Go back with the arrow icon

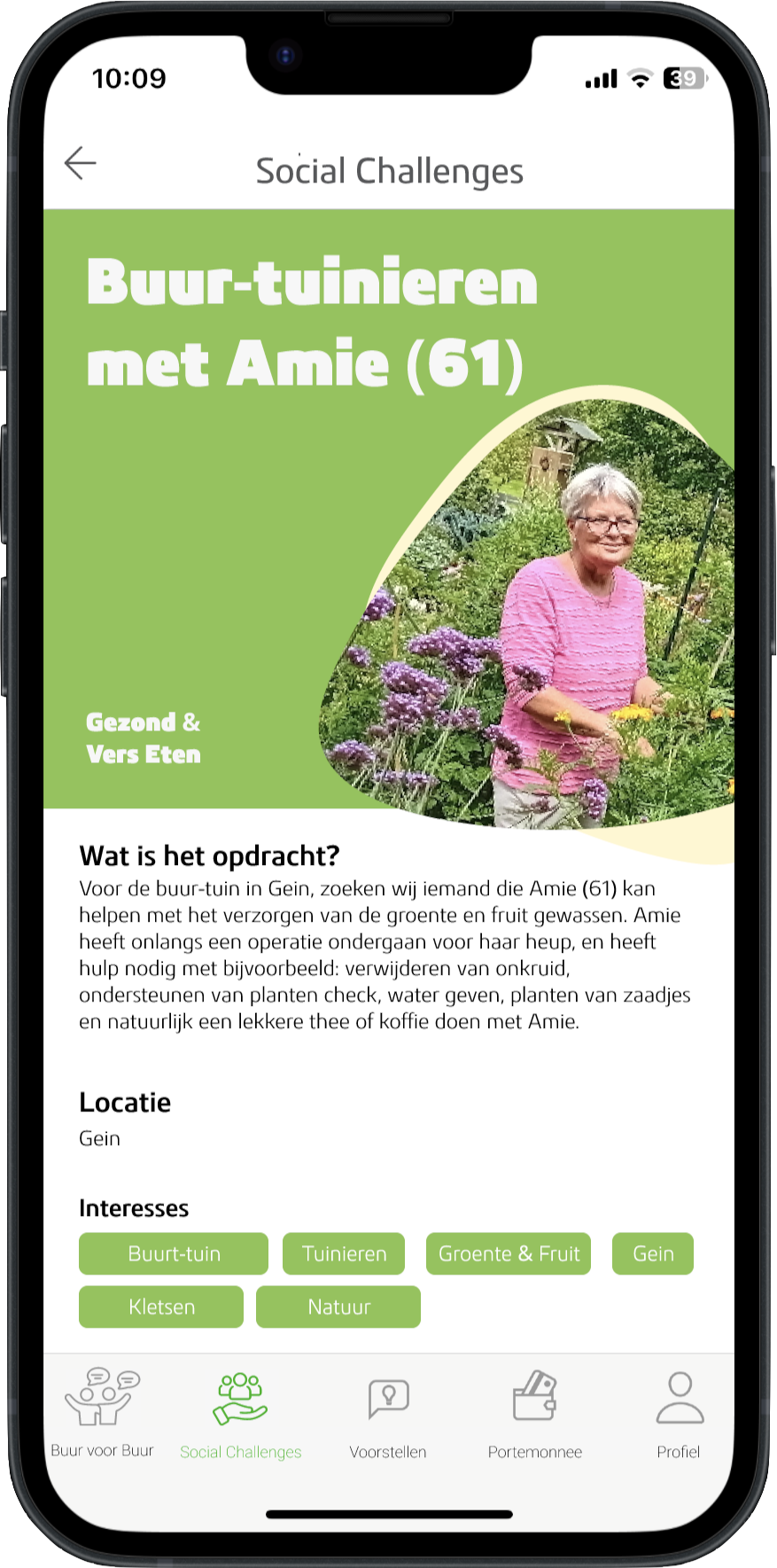81,163
